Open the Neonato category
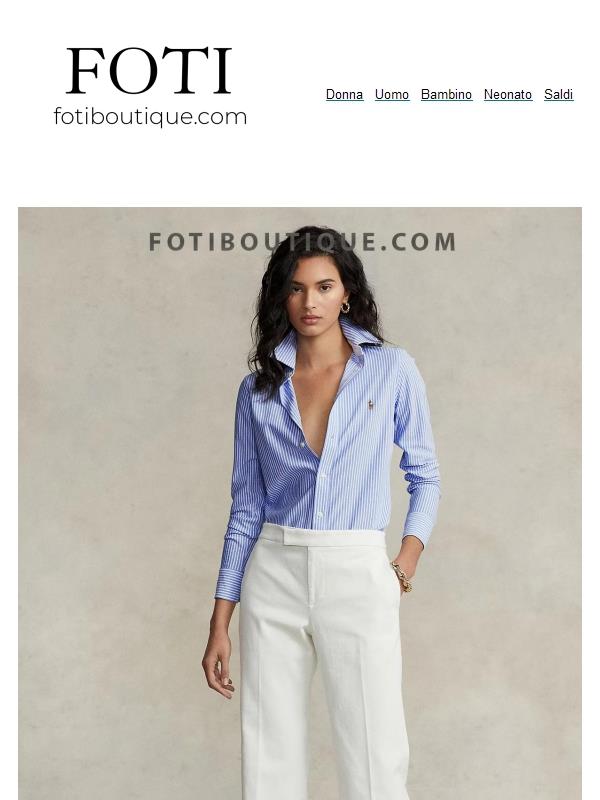 pos(508,95)
